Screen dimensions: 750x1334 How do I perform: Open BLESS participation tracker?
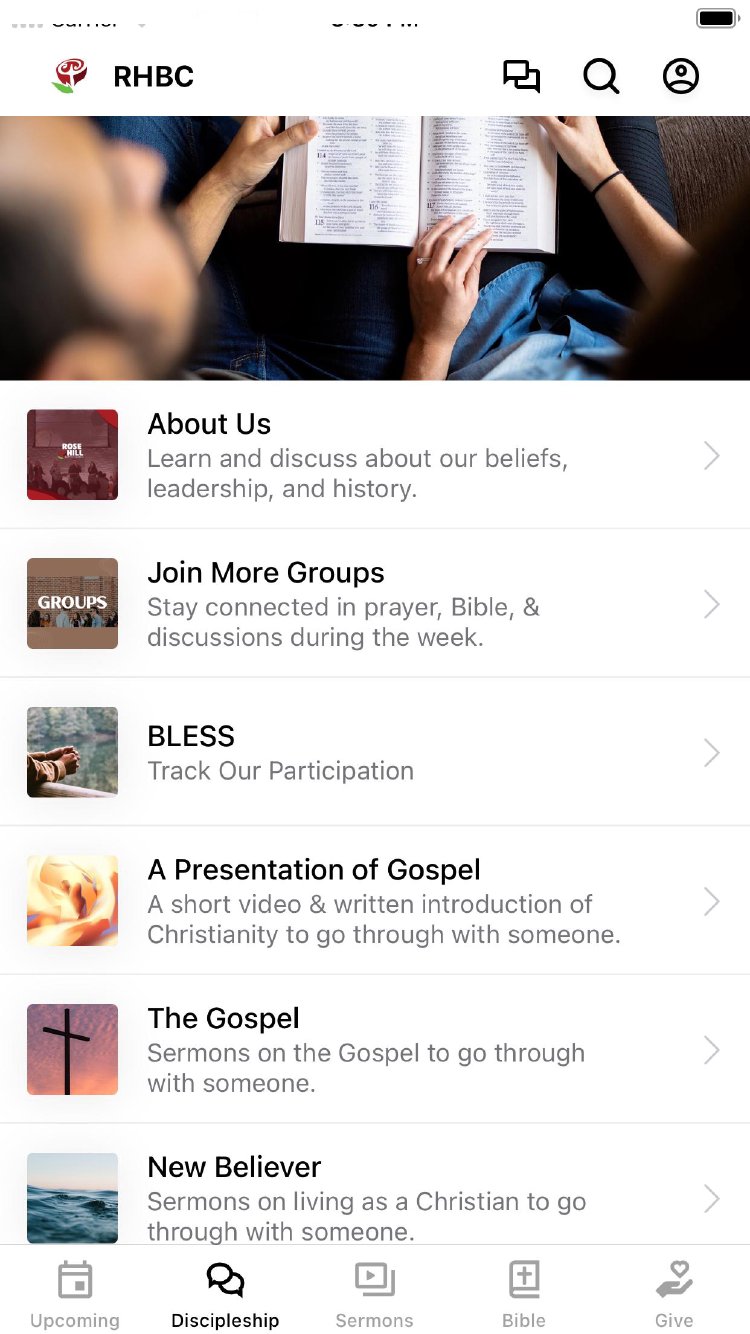tap(375, 752)
